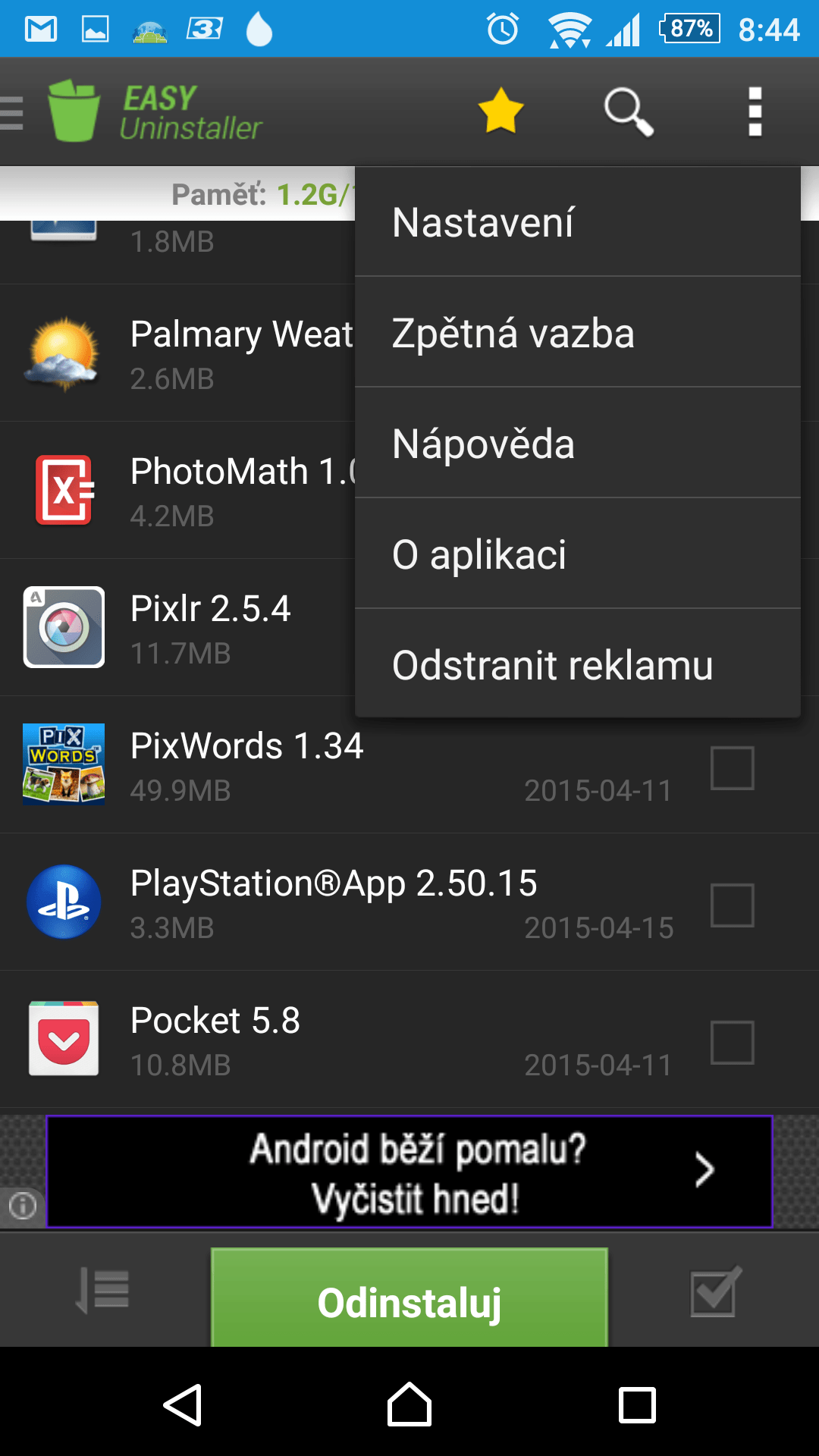Go back with the system back button
Image resolution: width=819 pixels, height=1456 pixels.
pyautogui.click(x=183, y=1404)
